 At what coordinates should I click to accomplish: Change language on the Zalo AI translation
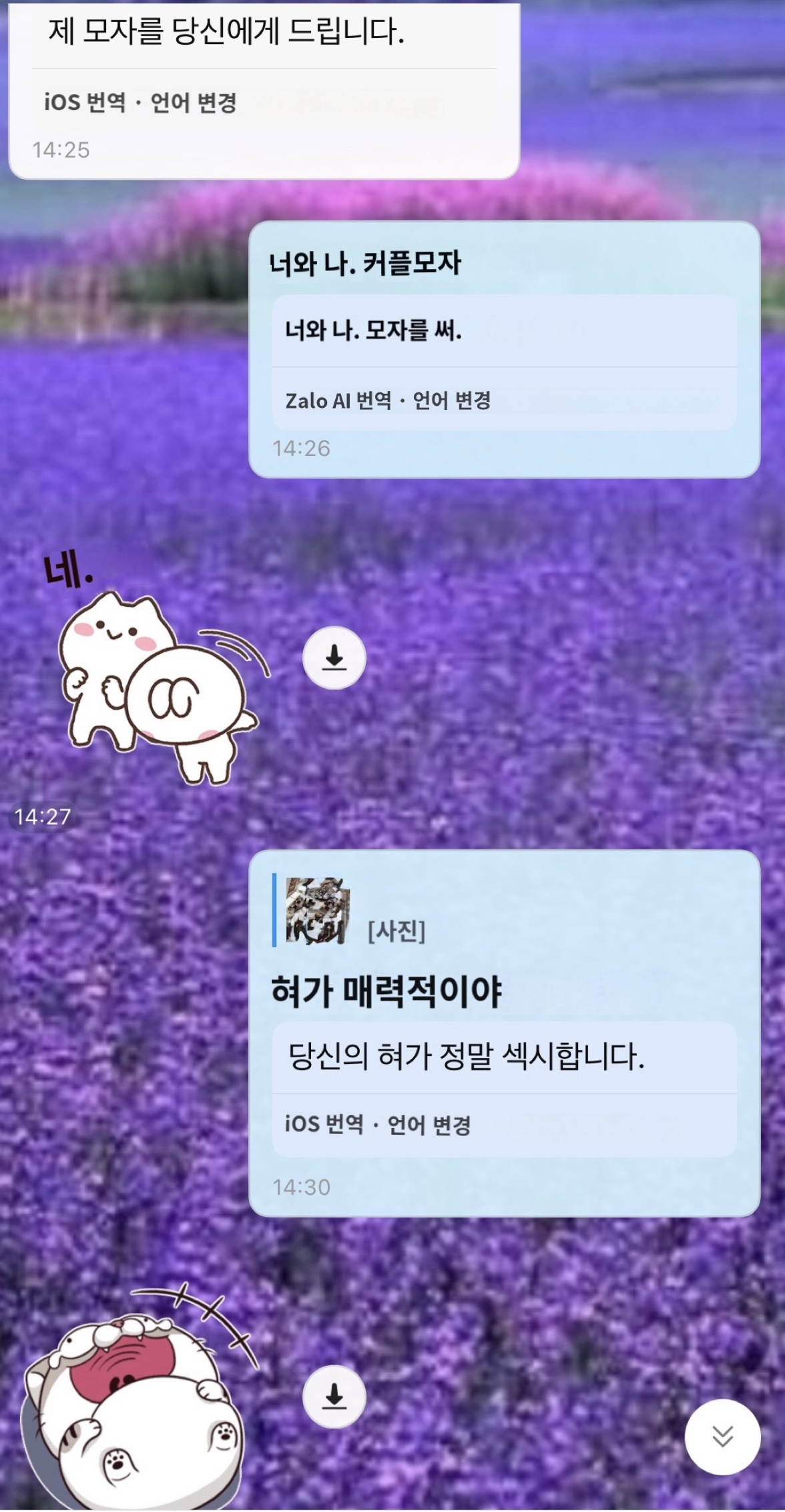pyautogui.click(x=452, y=401)
